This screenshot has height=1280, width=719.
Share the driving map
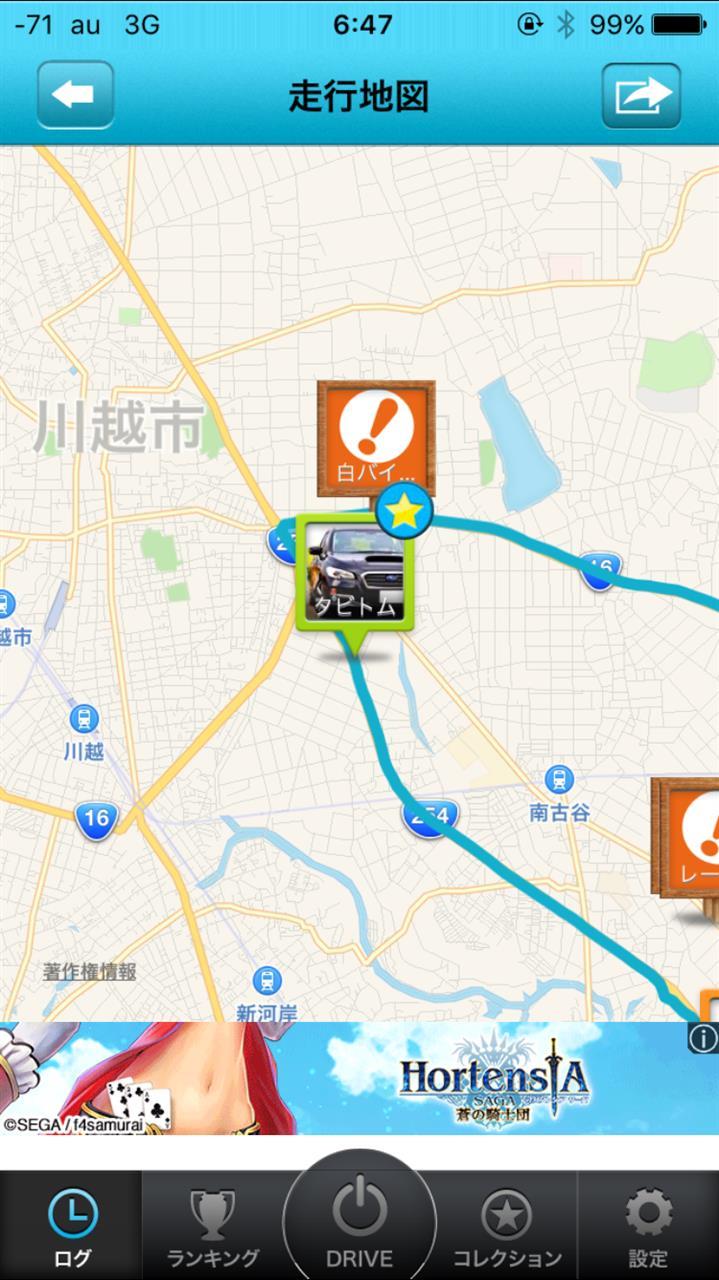tap(641, 96)
